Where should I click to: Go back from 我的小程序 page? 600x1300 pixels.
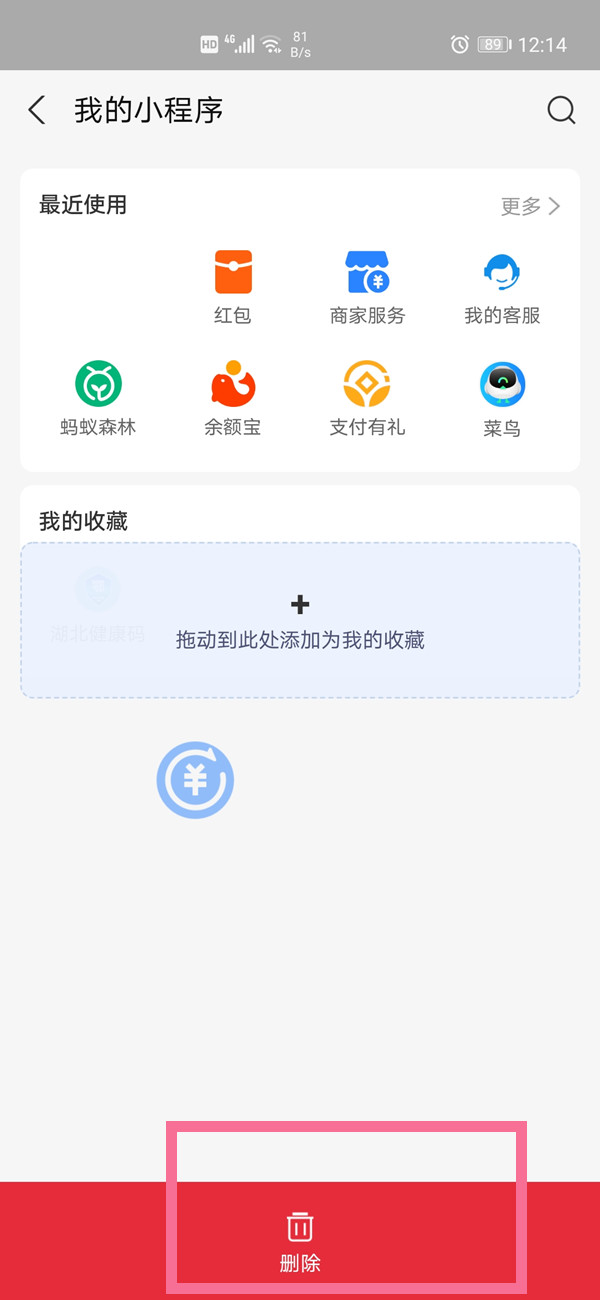(x=37, y=110)
